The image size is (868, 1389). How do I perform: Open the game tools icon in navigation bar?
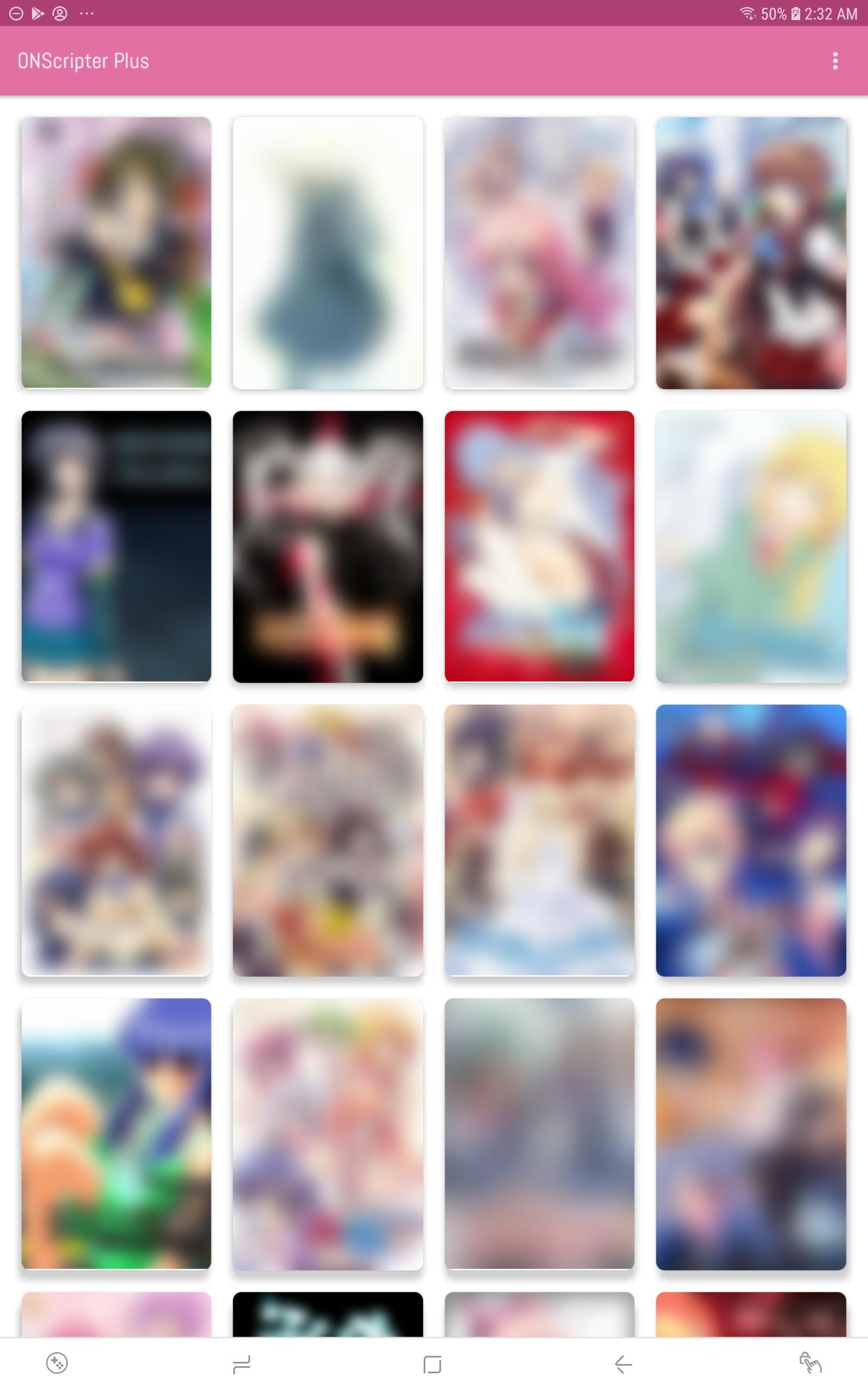point(57,1363)
